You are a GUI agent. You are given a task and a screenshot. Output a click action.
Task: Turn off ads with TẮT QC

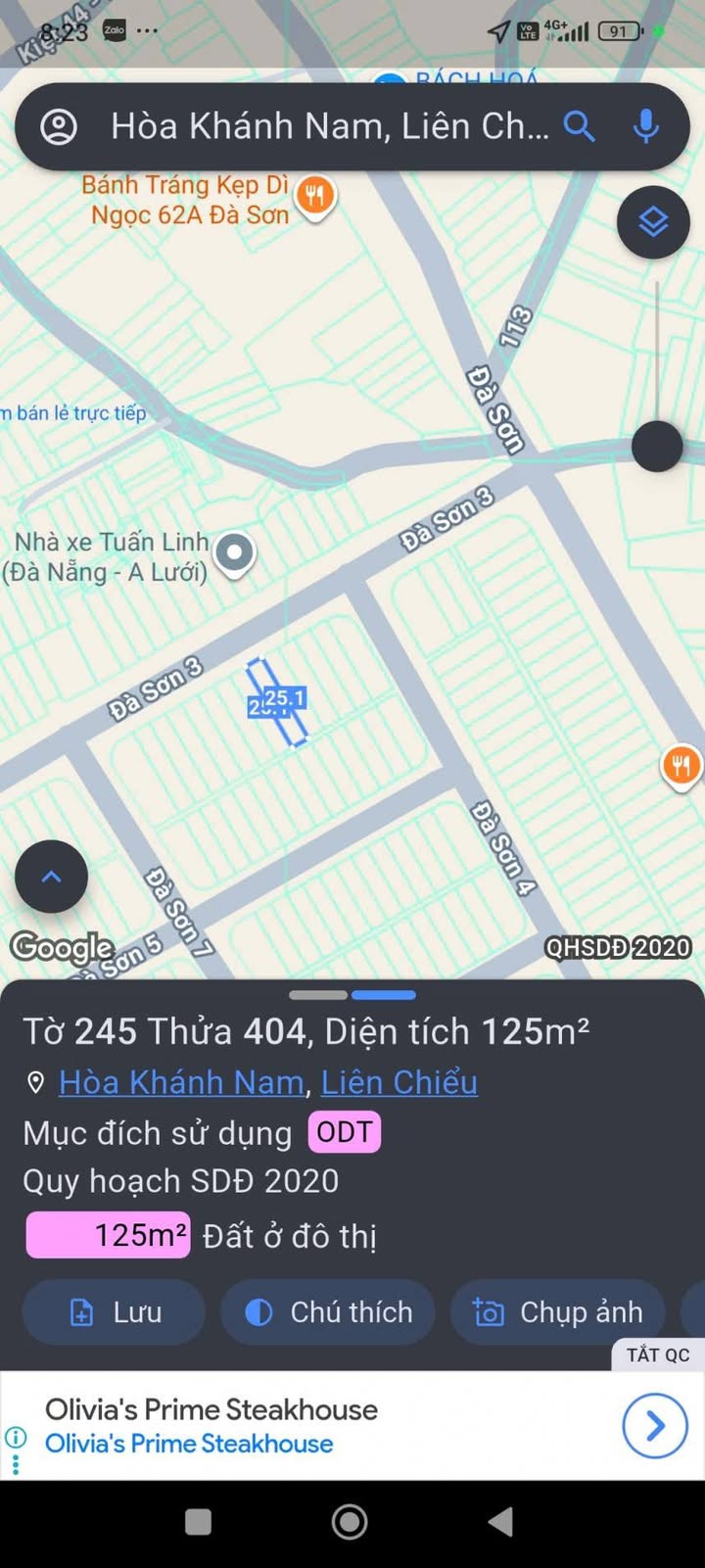pos(658,1354)
